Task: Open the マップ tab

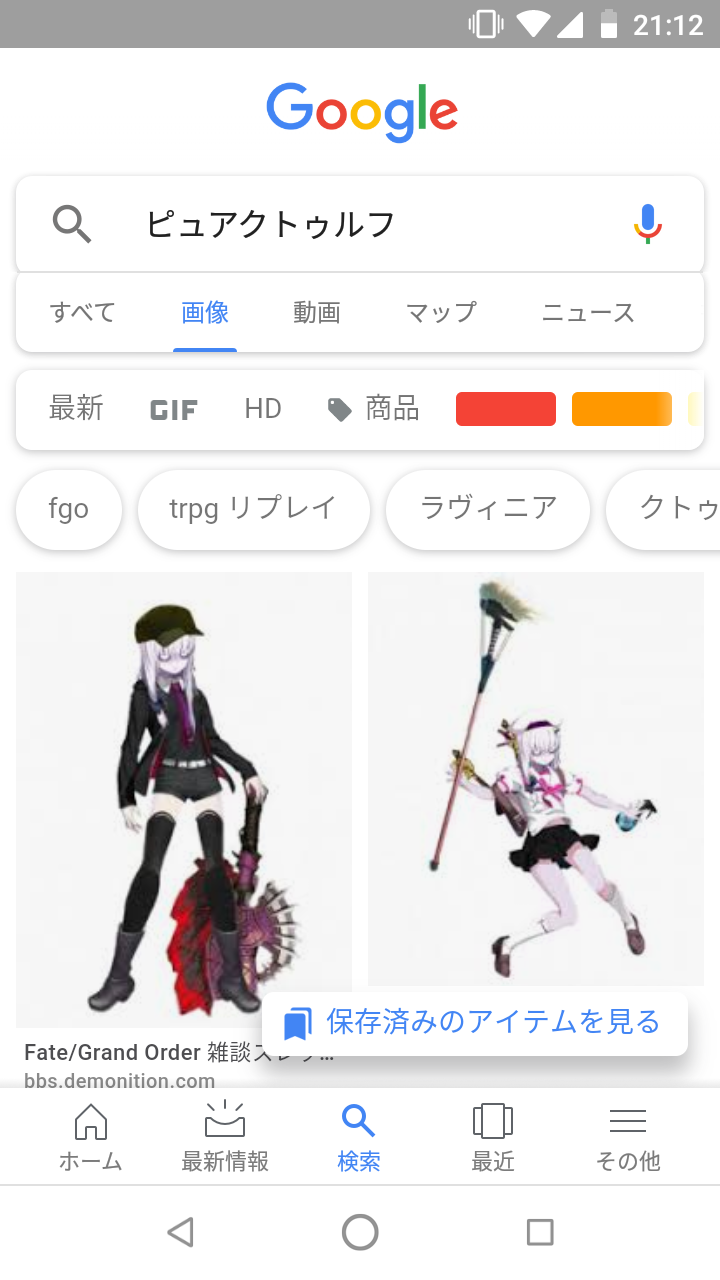Action: (441, 313)
